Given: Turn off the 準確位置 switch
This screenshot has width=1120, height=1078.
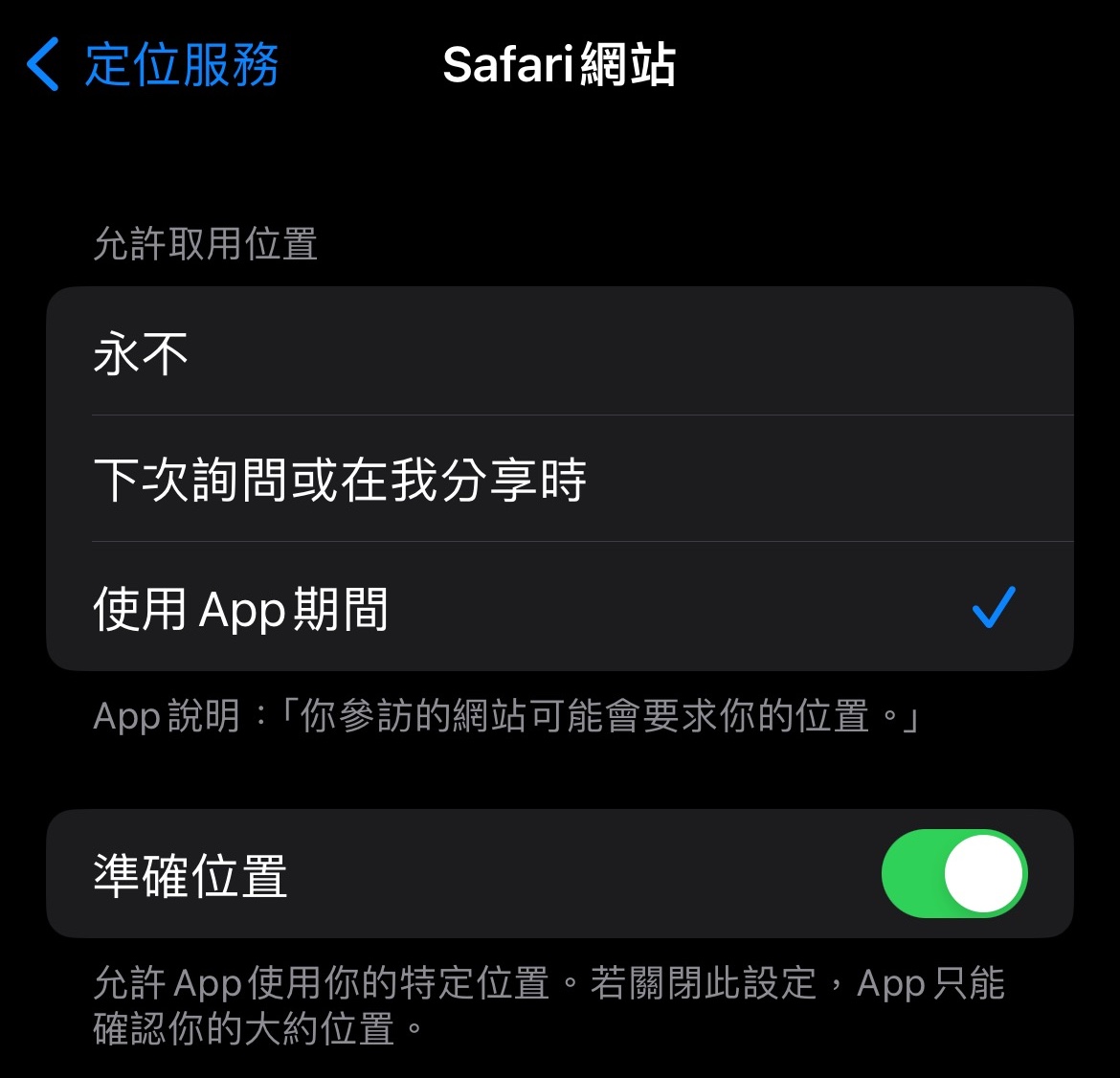Looking at the screenshot, I should click(953, 874).
